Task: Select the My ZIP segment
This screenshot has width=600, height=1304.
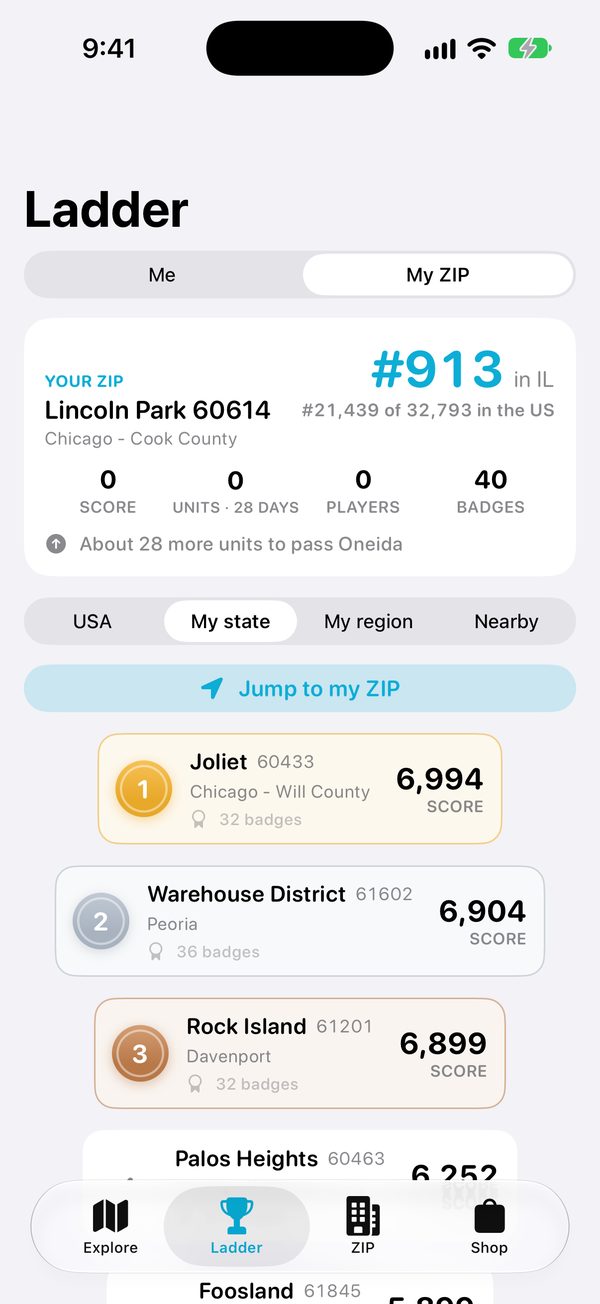Action: click(x=438, y=275)
